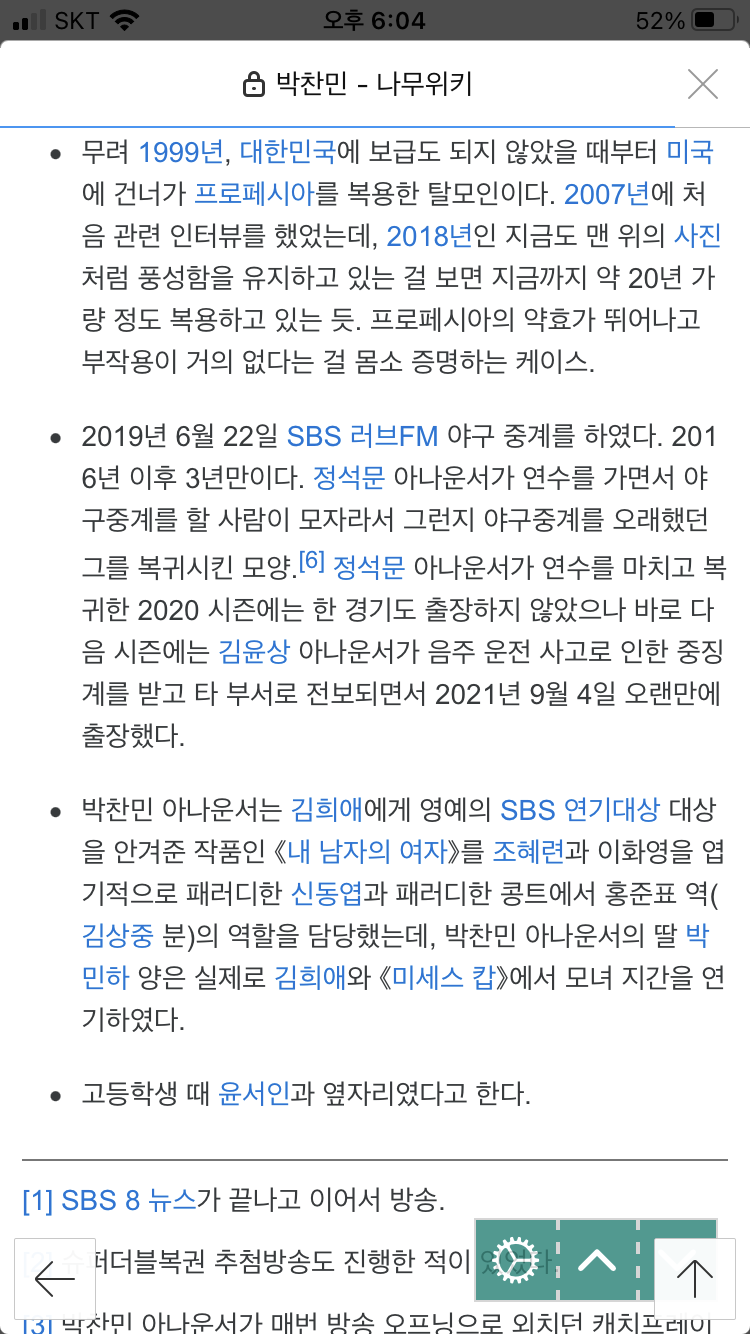Jump to top with the up-arrow button
The image size is (750, 1334).
click(x=694, y=1278)
